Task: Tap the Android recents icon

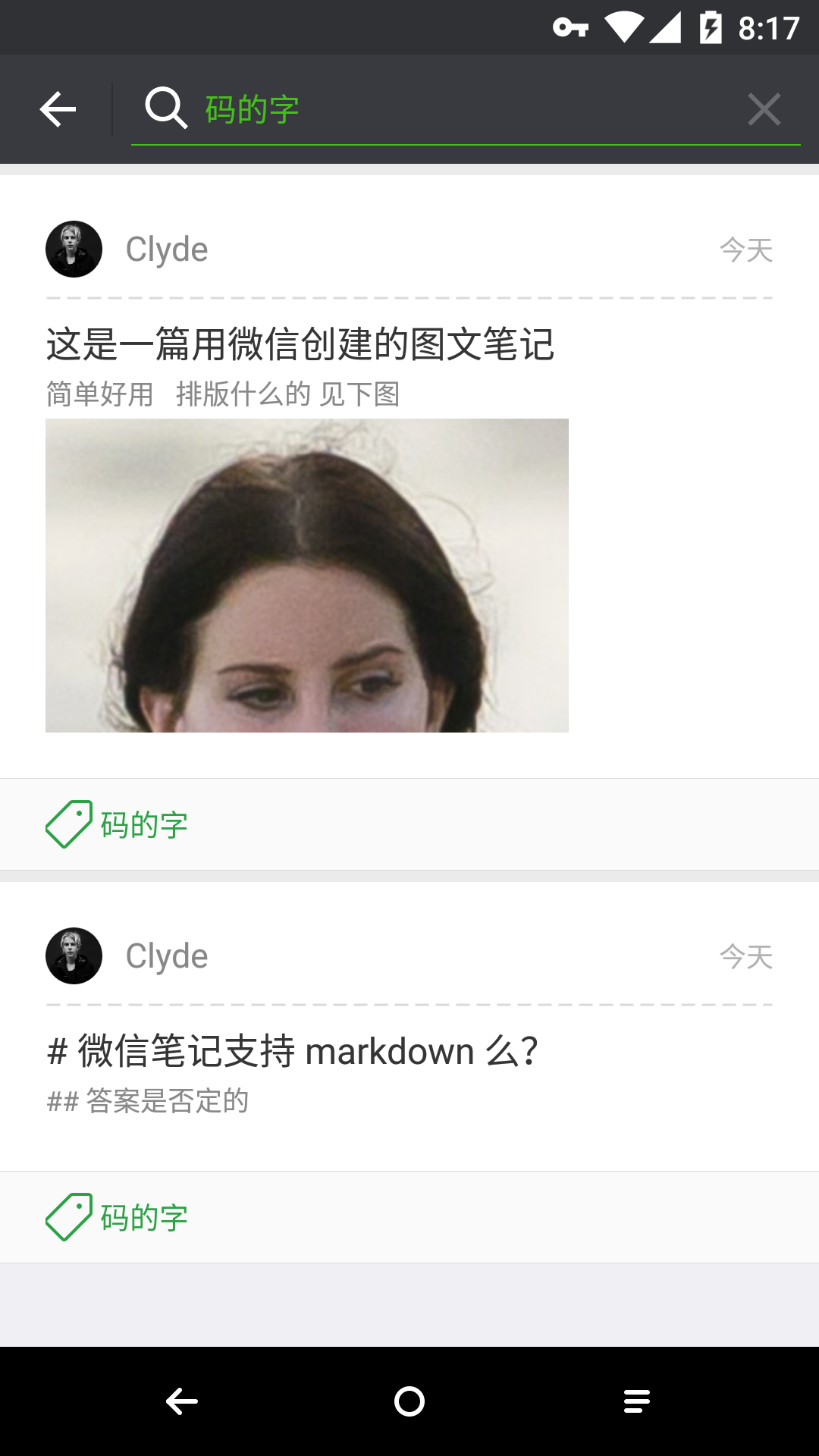Action: 635,1401
